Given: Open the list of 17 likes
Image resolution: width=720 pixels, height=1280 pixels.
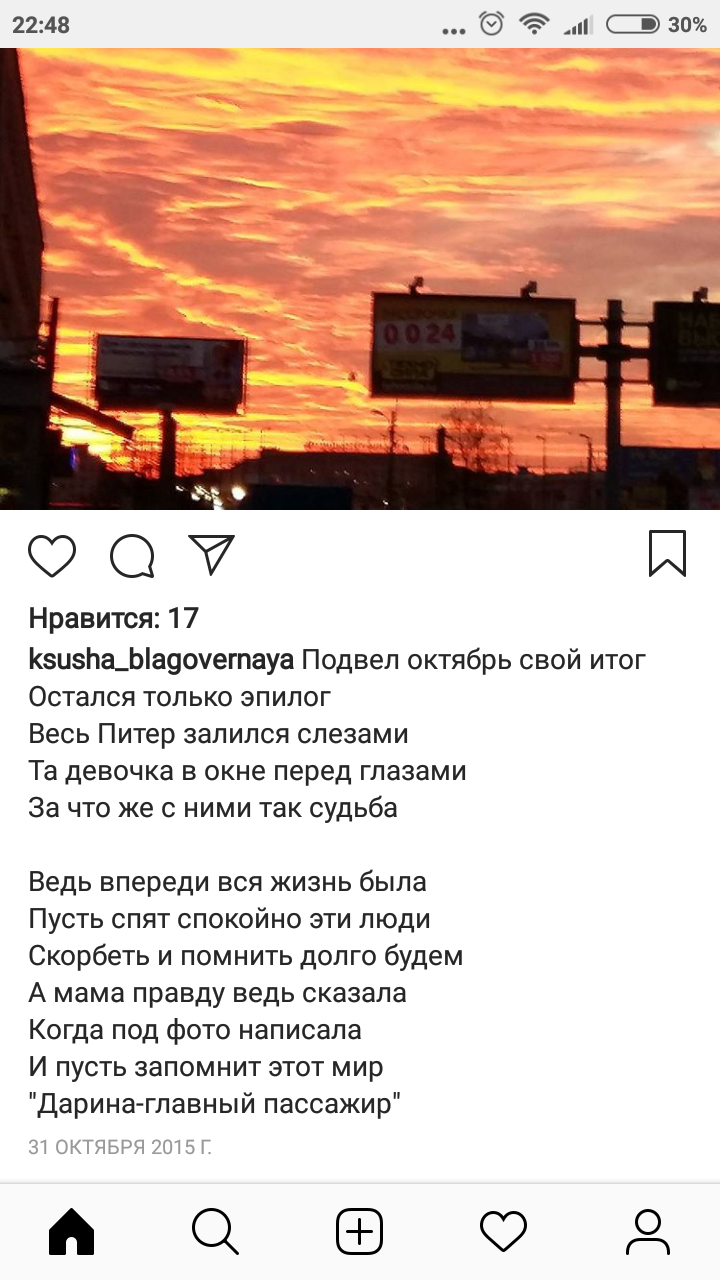Looking at the screenshot, I should [x=114, y=618].
